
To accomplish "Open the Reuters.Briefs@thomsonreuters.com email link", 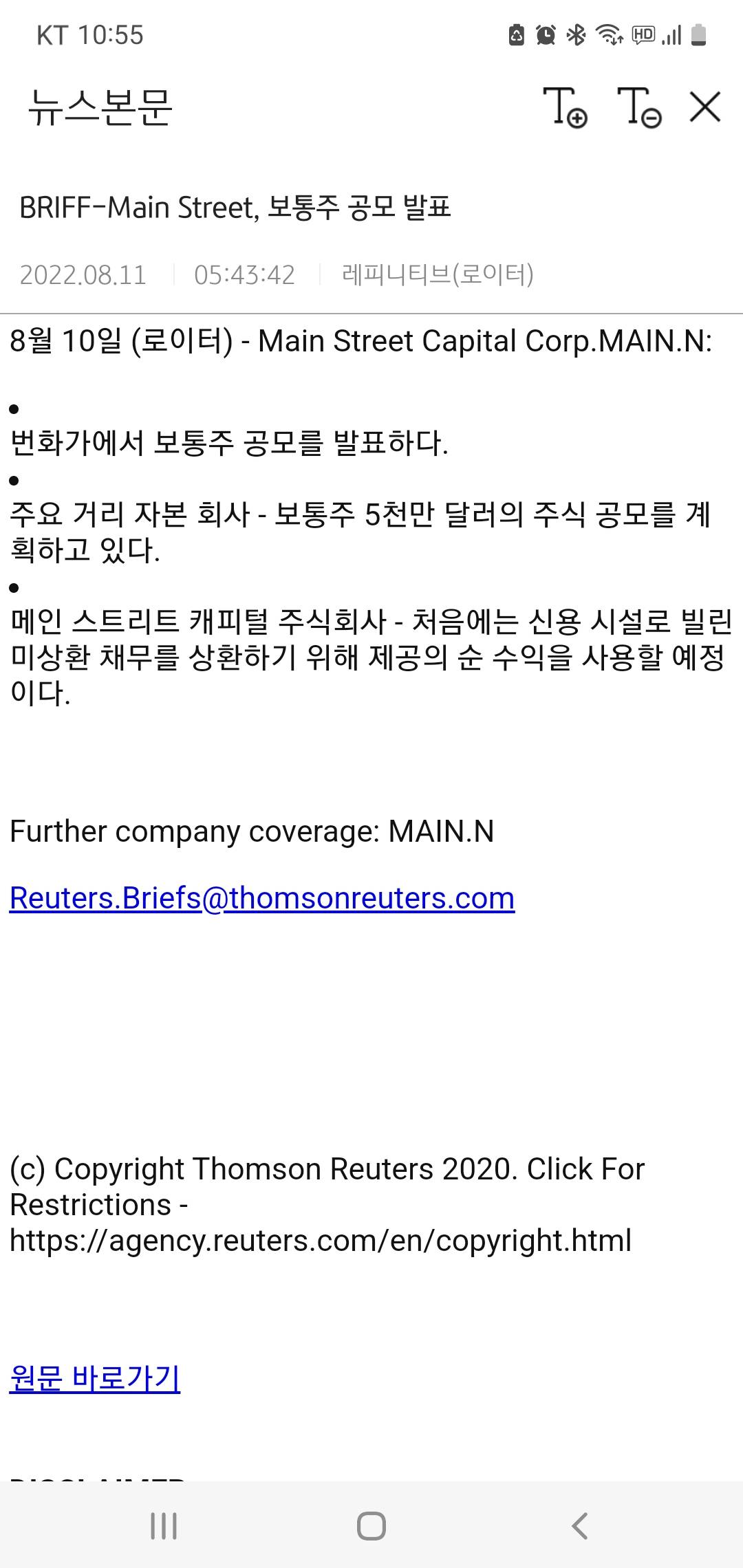I will tap(261, 898).
